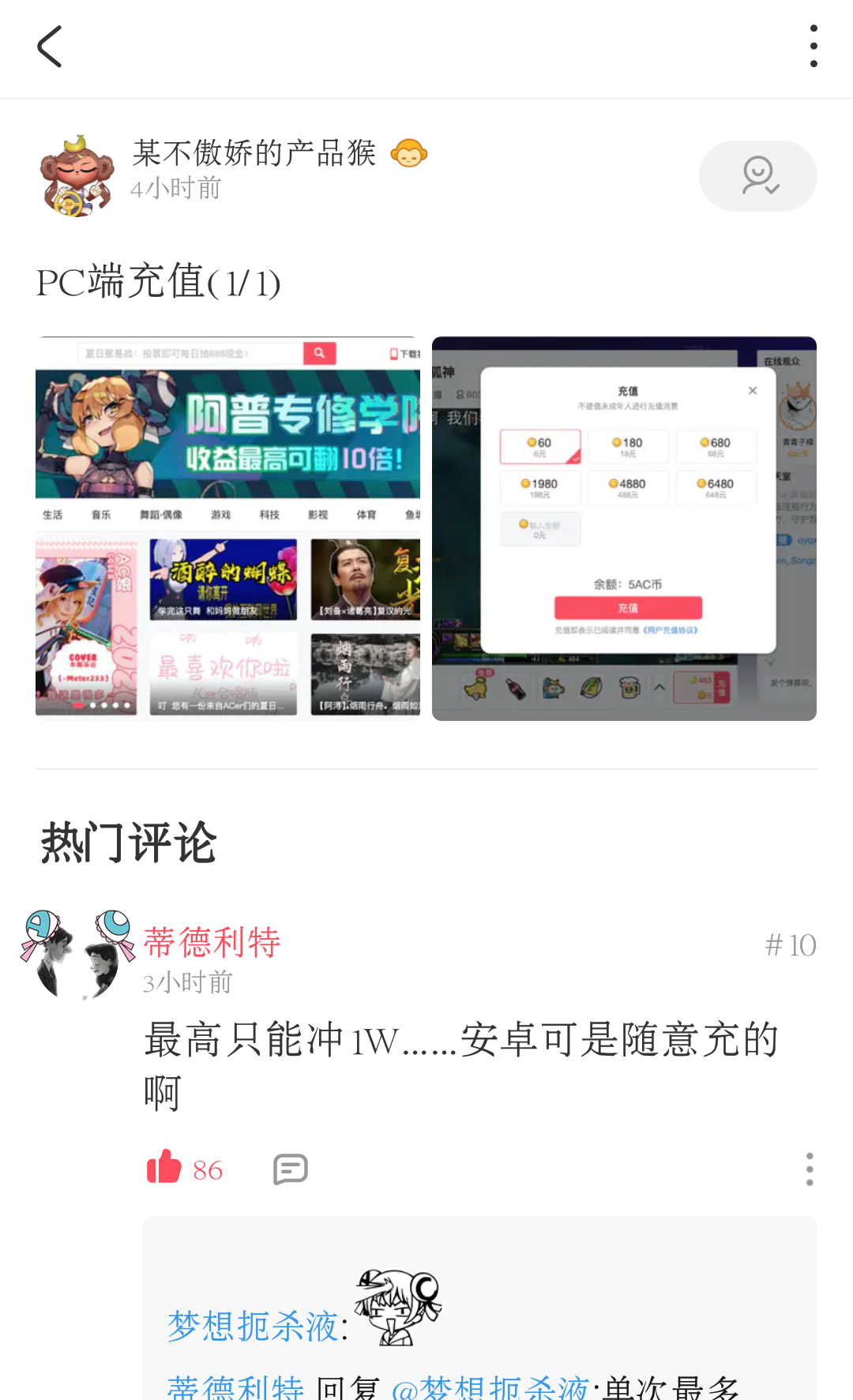Open the profile of 某不傲娇的产品猴

pos(76,175)
